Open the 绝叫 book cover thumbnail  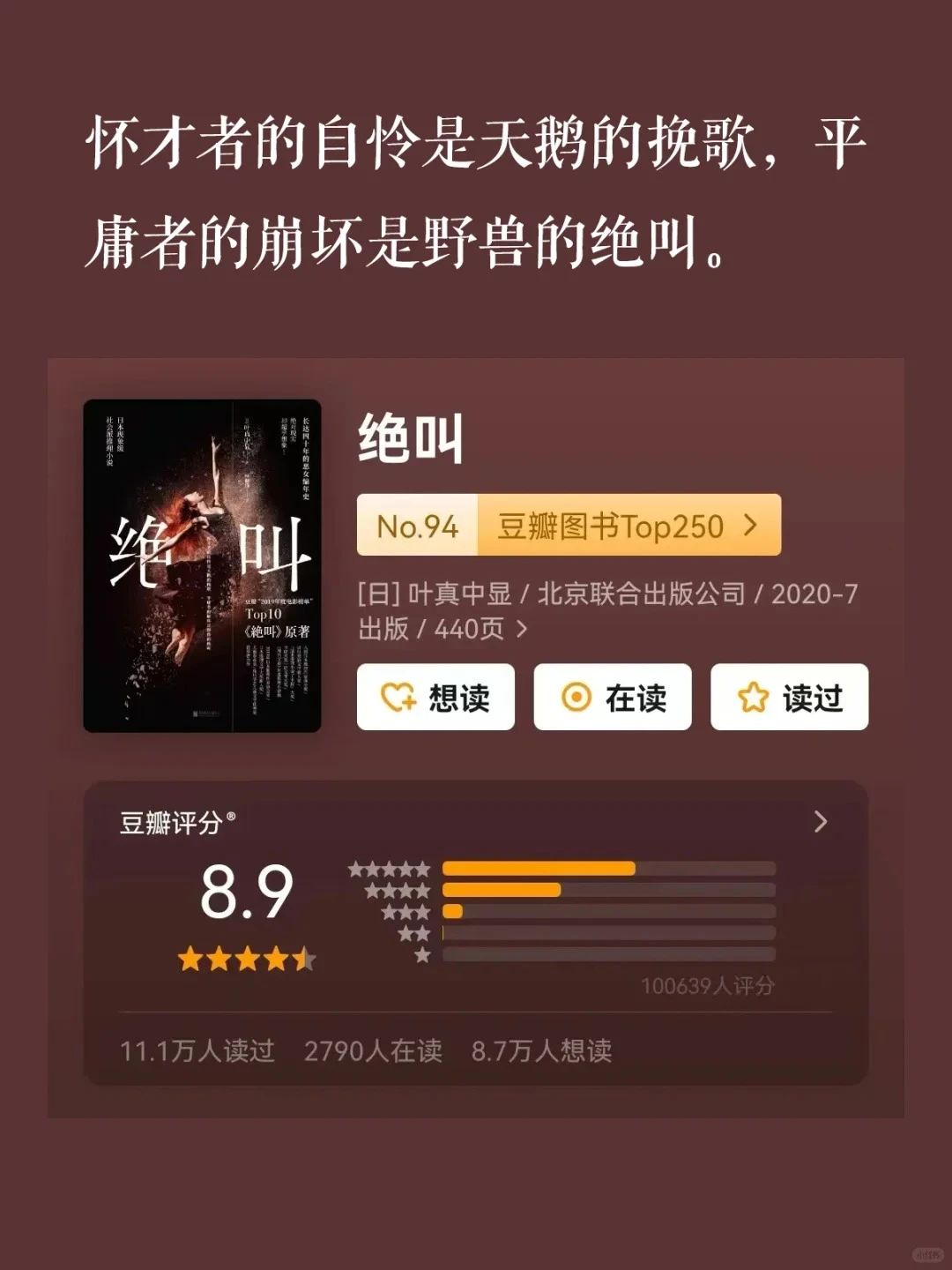[x=205, y=564]
